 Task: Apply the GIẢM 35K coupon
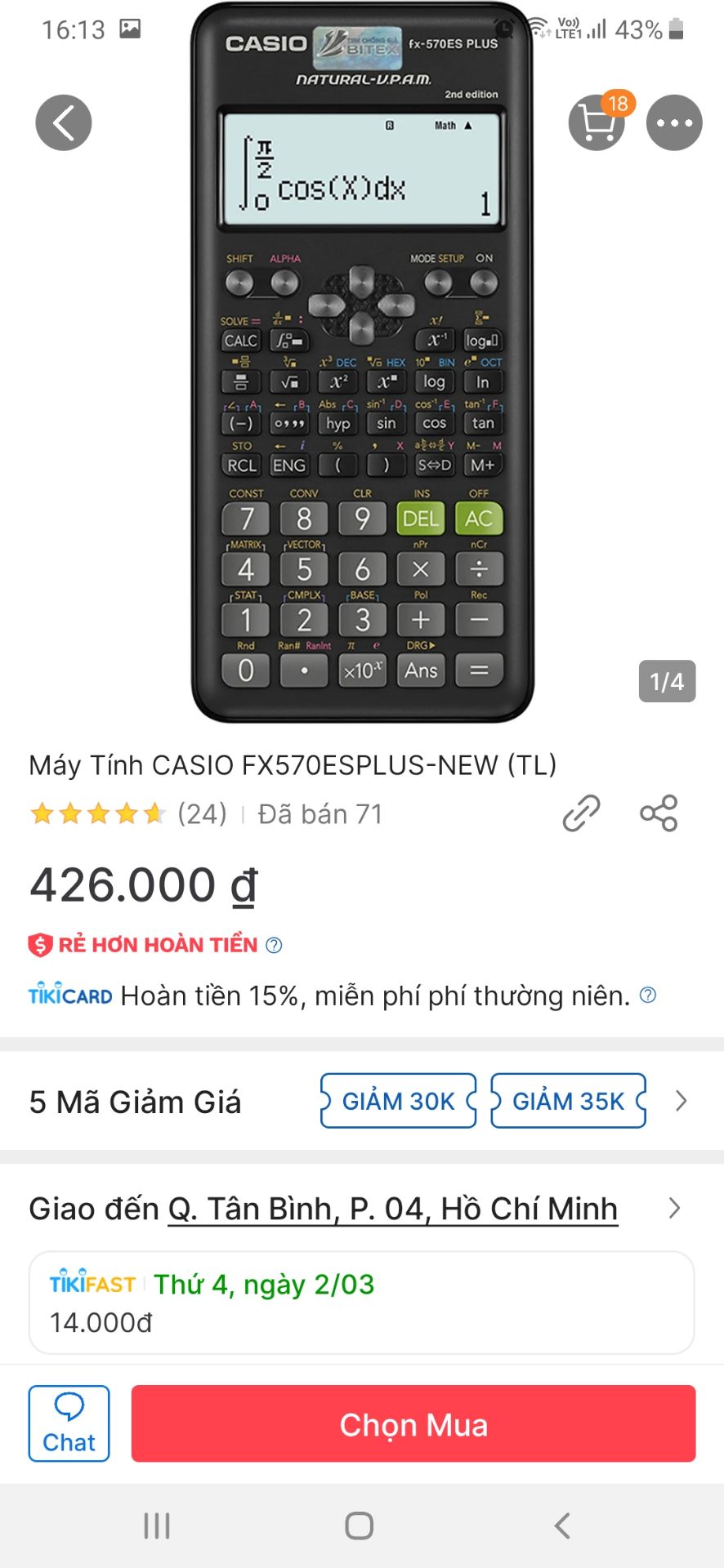click(569, 1101)
